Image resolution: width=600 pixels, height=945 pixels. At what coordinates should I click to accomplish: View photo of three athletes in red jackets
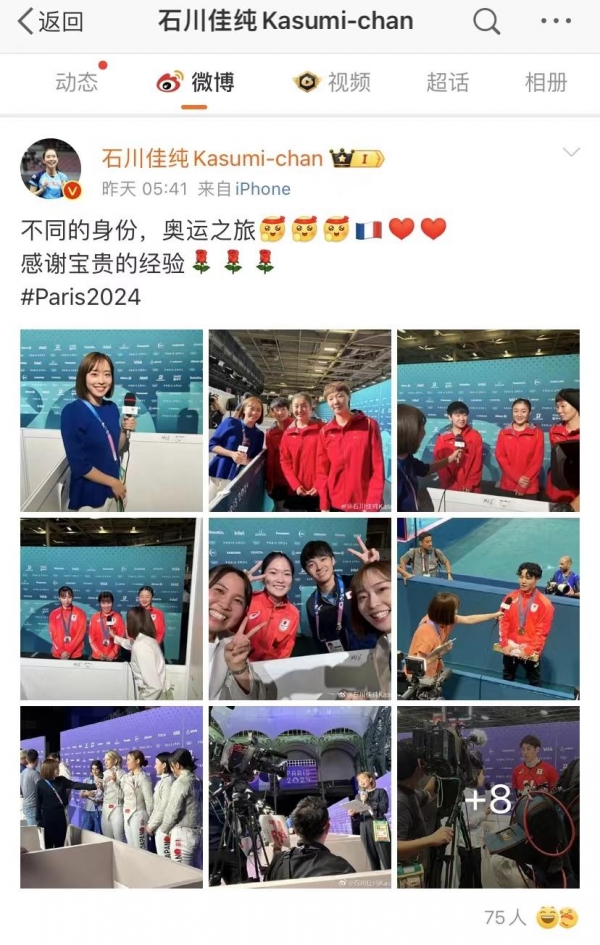[x=487, y=420]
